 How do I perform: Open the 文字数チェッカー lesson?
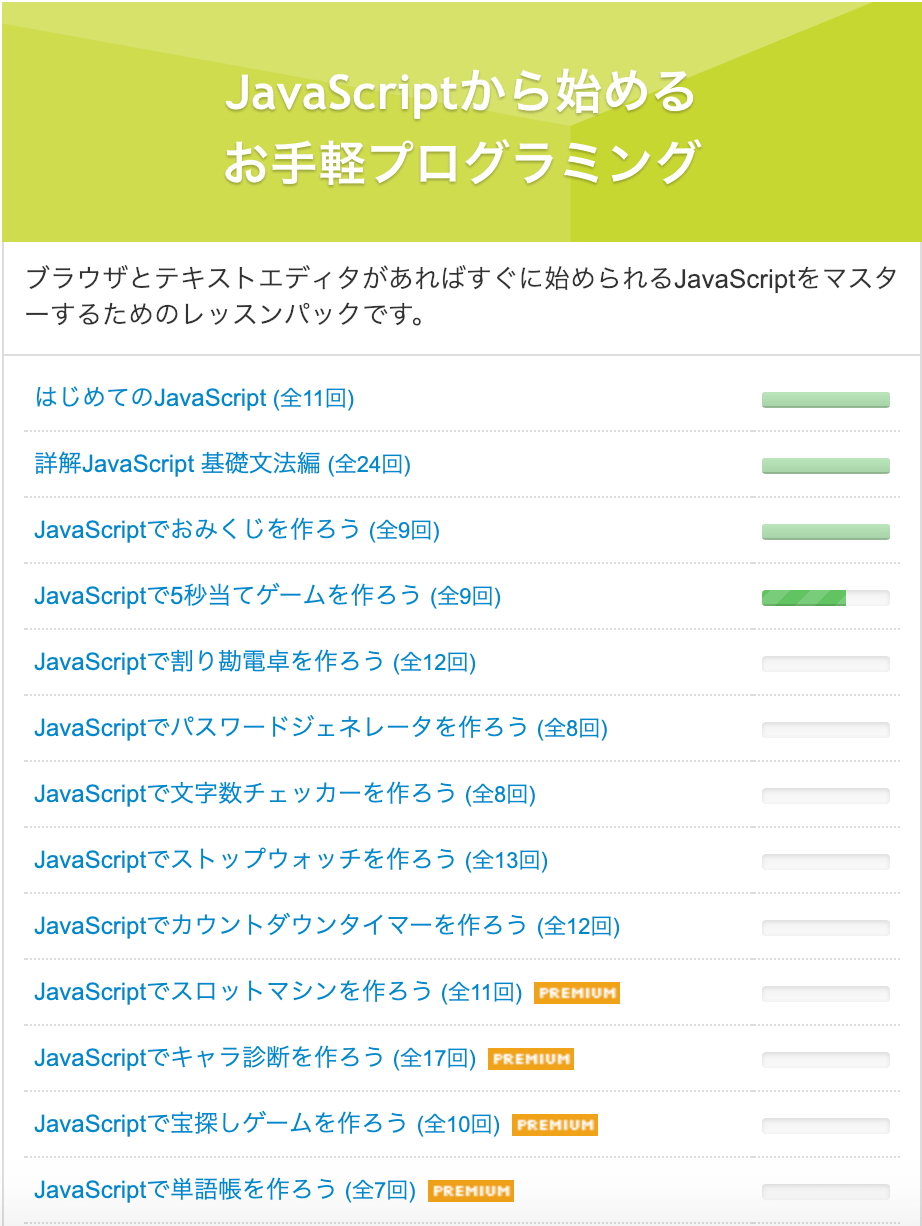[x=284, y=794]
